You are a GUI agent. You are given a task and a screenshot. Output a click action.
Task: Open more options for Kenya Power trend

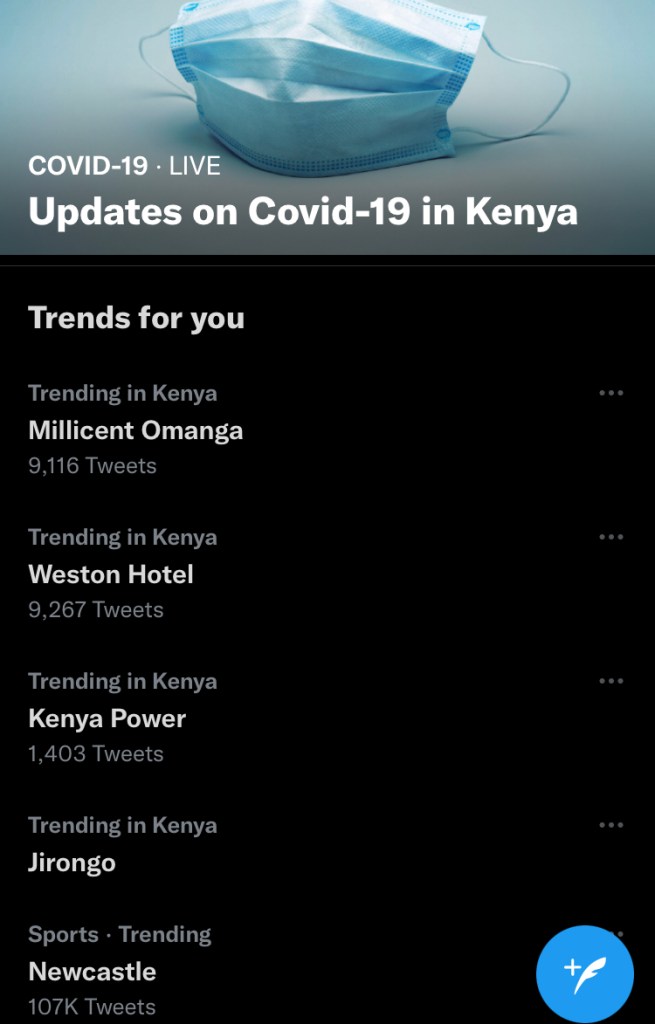610,681
